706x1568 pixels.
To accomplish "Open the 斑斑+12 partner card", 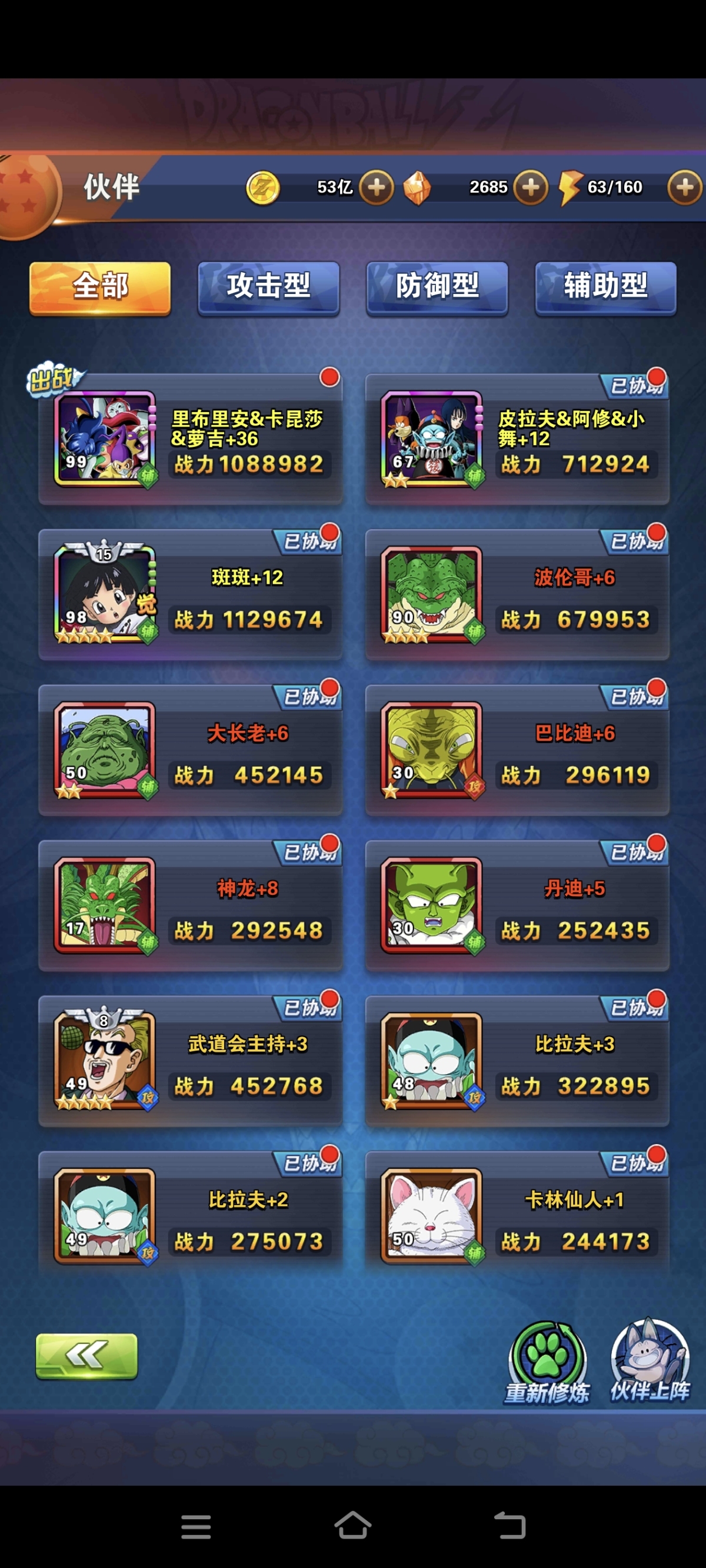I will (x=190, y=596).
